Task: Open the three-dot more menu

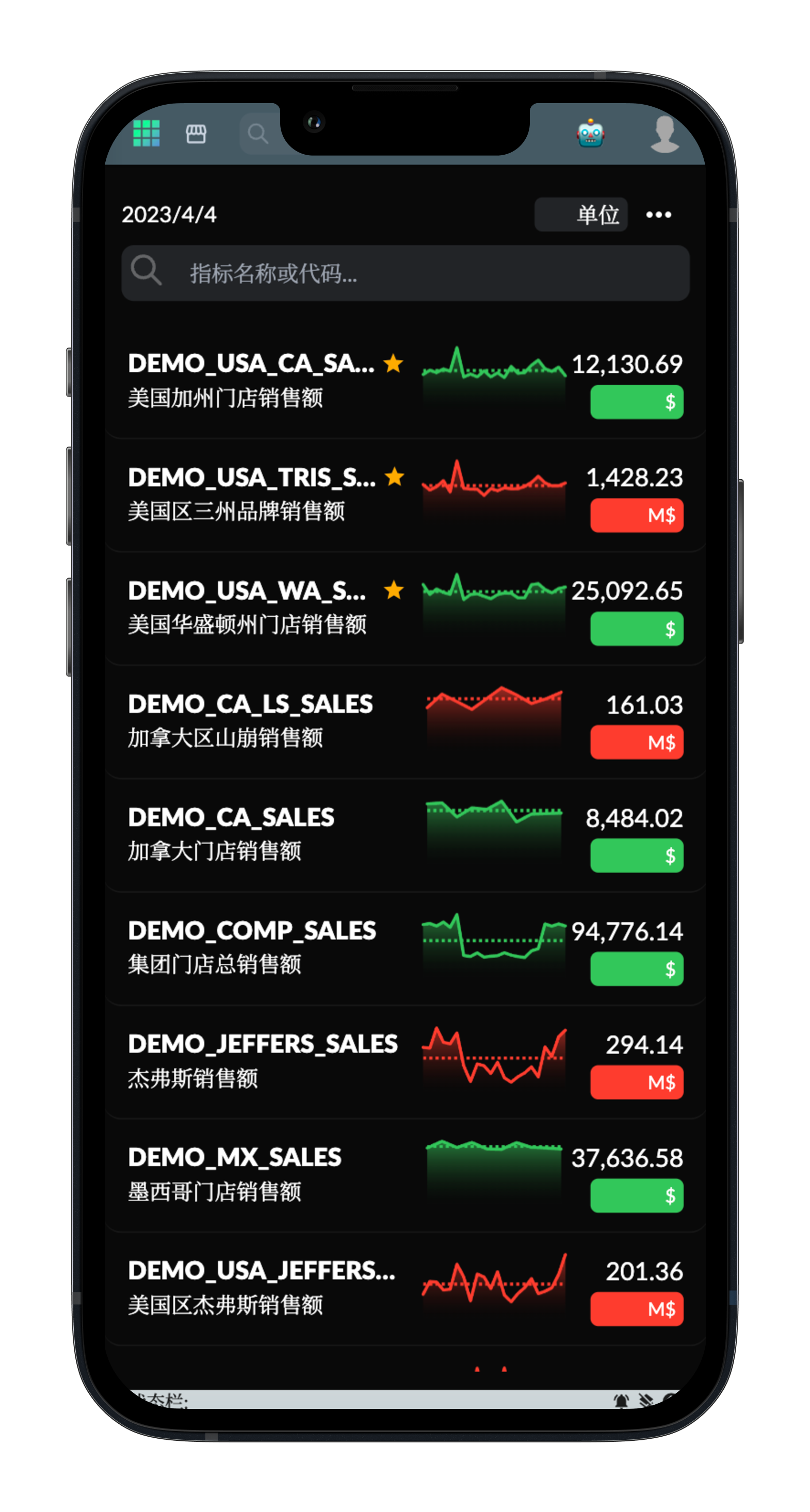Action: 658,215
